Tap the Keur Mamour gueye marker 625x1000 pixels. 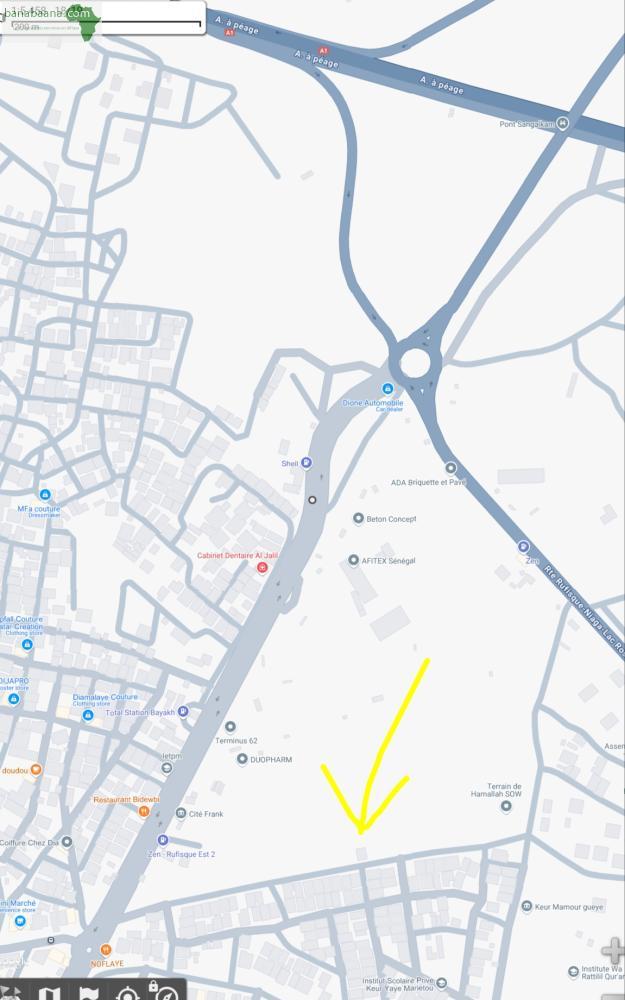pyautogui.click(x=527, y=906)
